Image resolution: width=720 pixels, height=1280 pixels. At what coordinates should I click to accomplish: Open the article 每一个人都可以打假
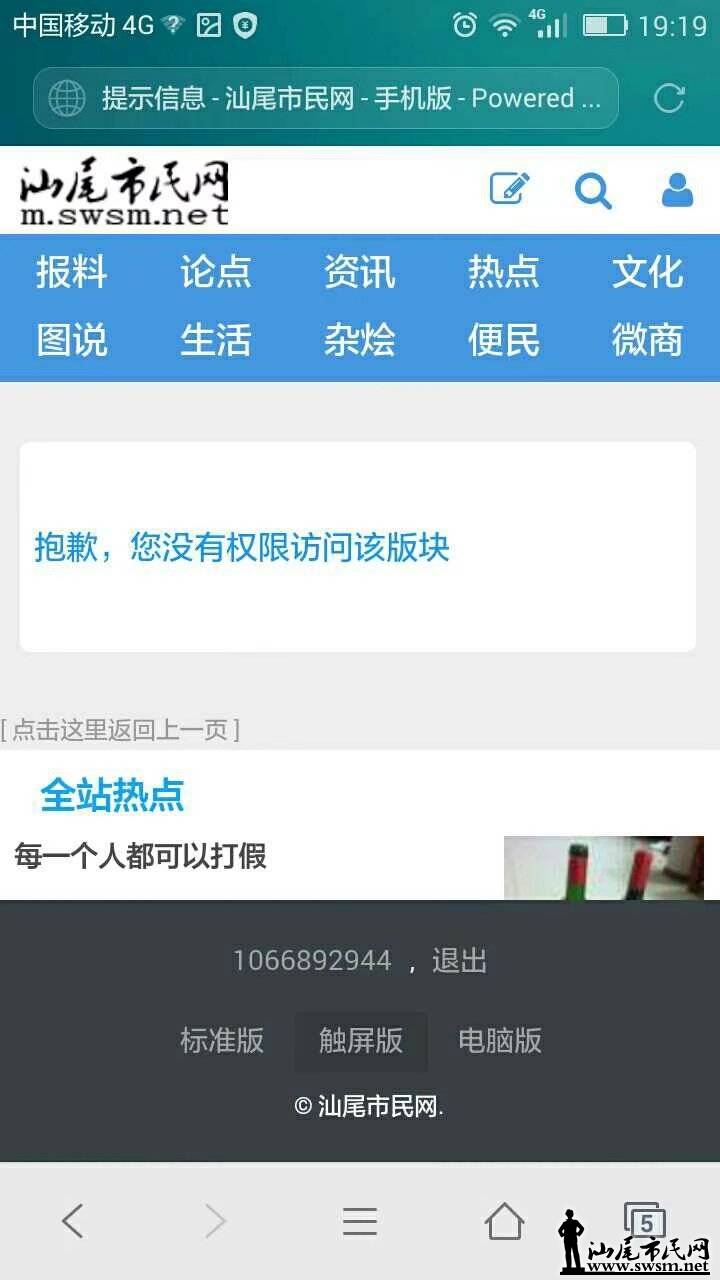click(x=141, y=857)
